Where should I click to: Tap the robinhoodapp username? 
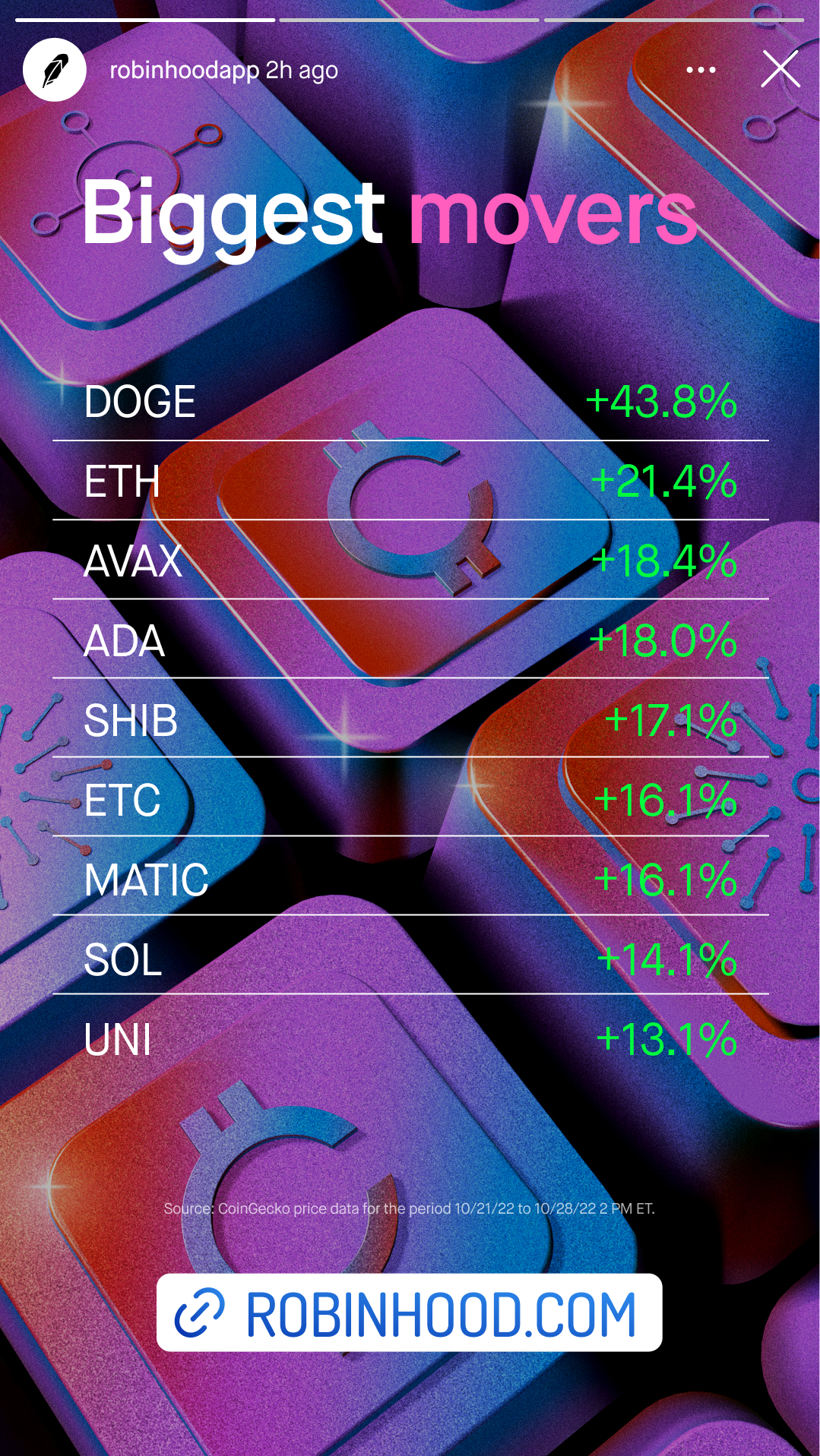point(184,70)
